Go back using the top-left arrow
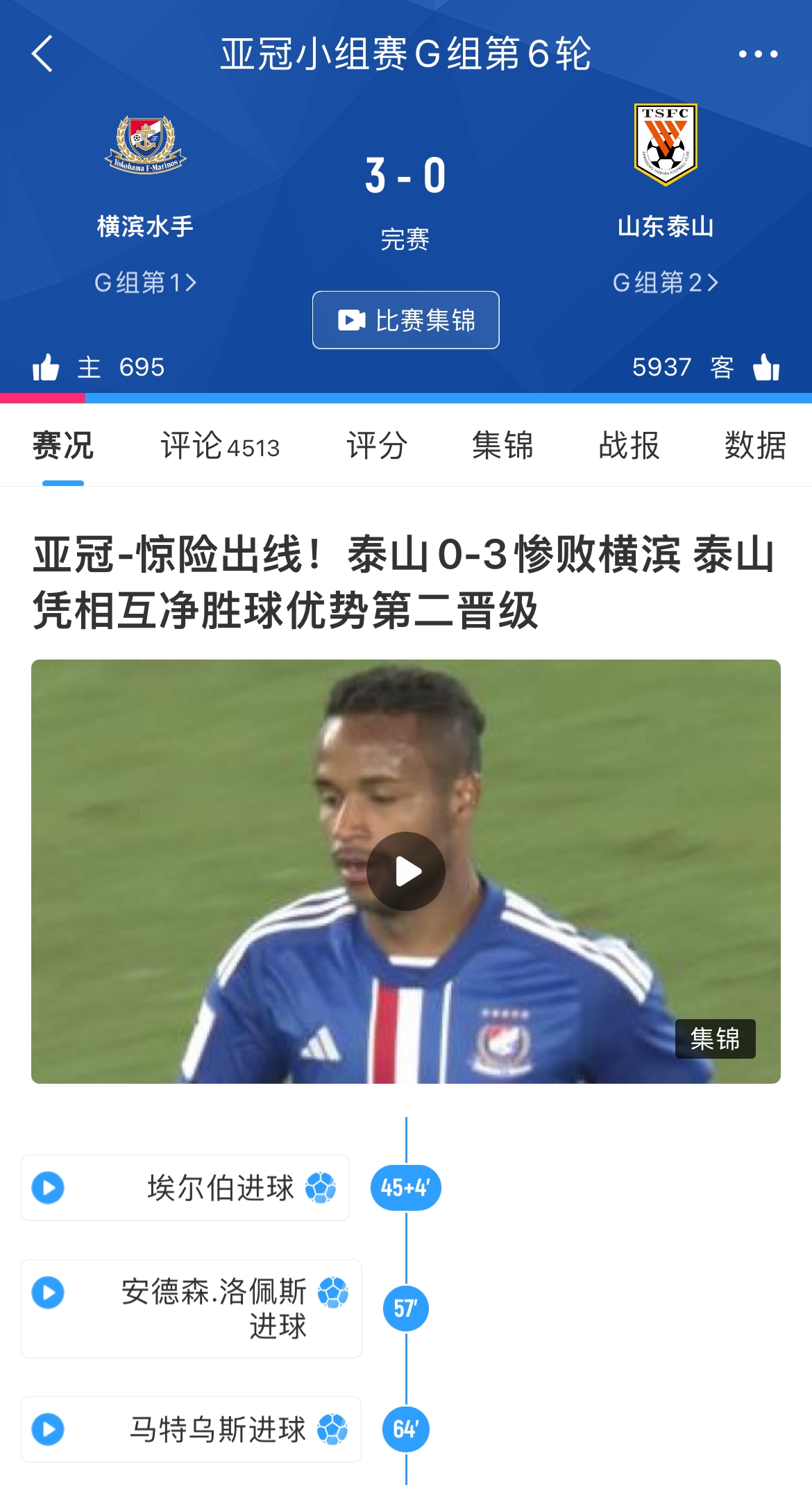812x1485 pixels. pyautogui.click(x=43, y=54)
